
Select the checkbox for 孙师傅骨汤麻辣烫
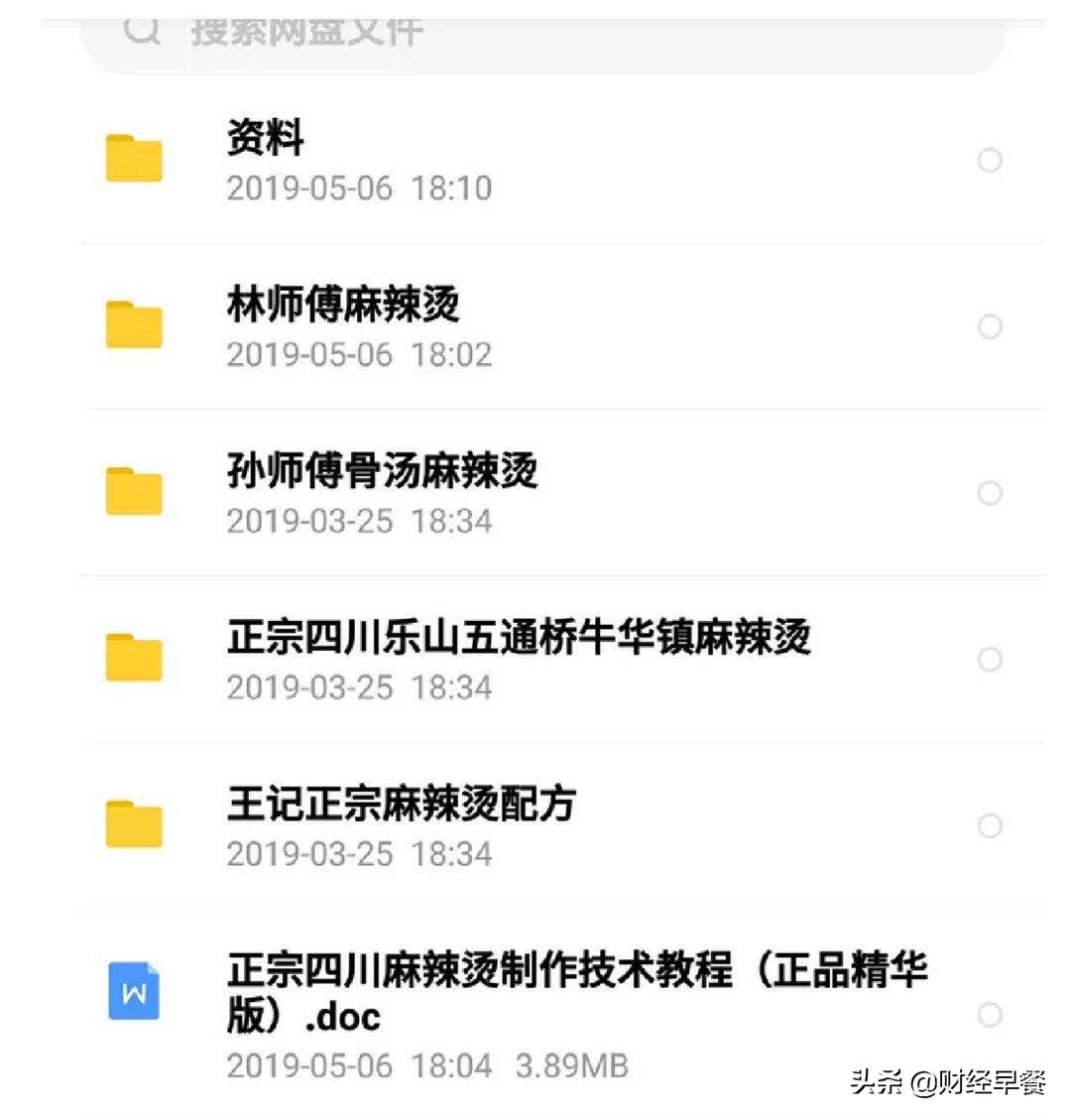[x=991, y=492]
